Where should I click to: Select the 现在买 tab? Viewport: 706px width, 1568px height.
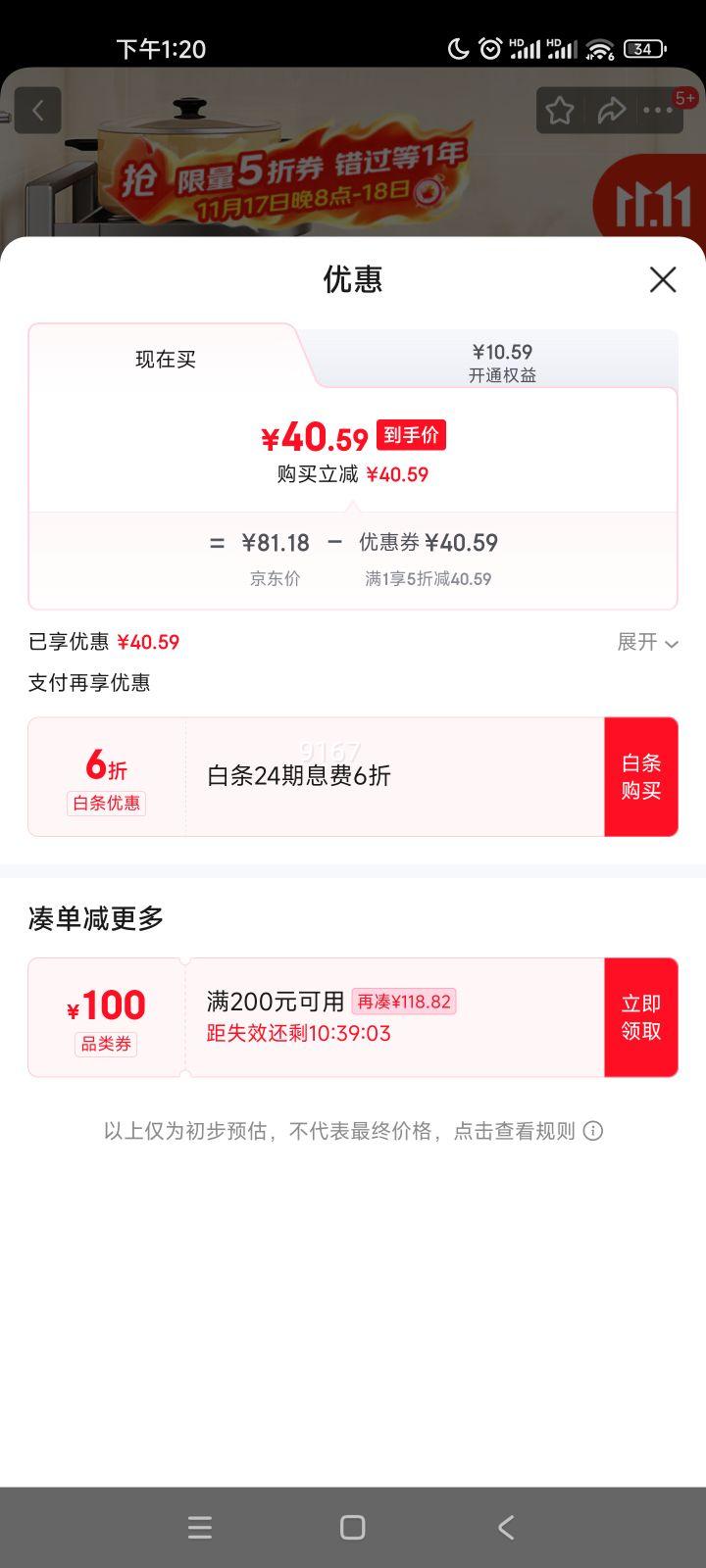pyautogui.click(x=166, y=360)
